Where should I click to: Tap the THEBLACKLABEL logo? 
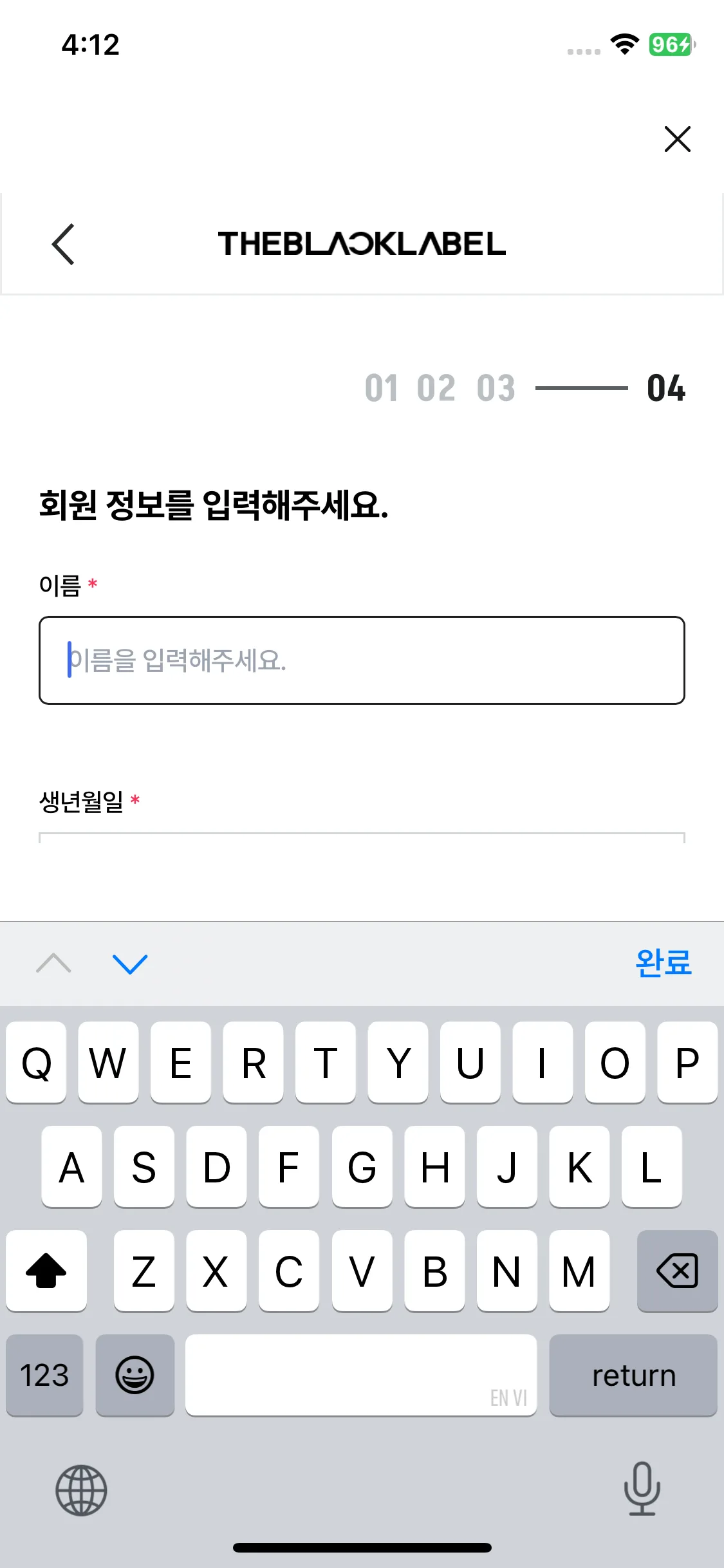[361, 245]
